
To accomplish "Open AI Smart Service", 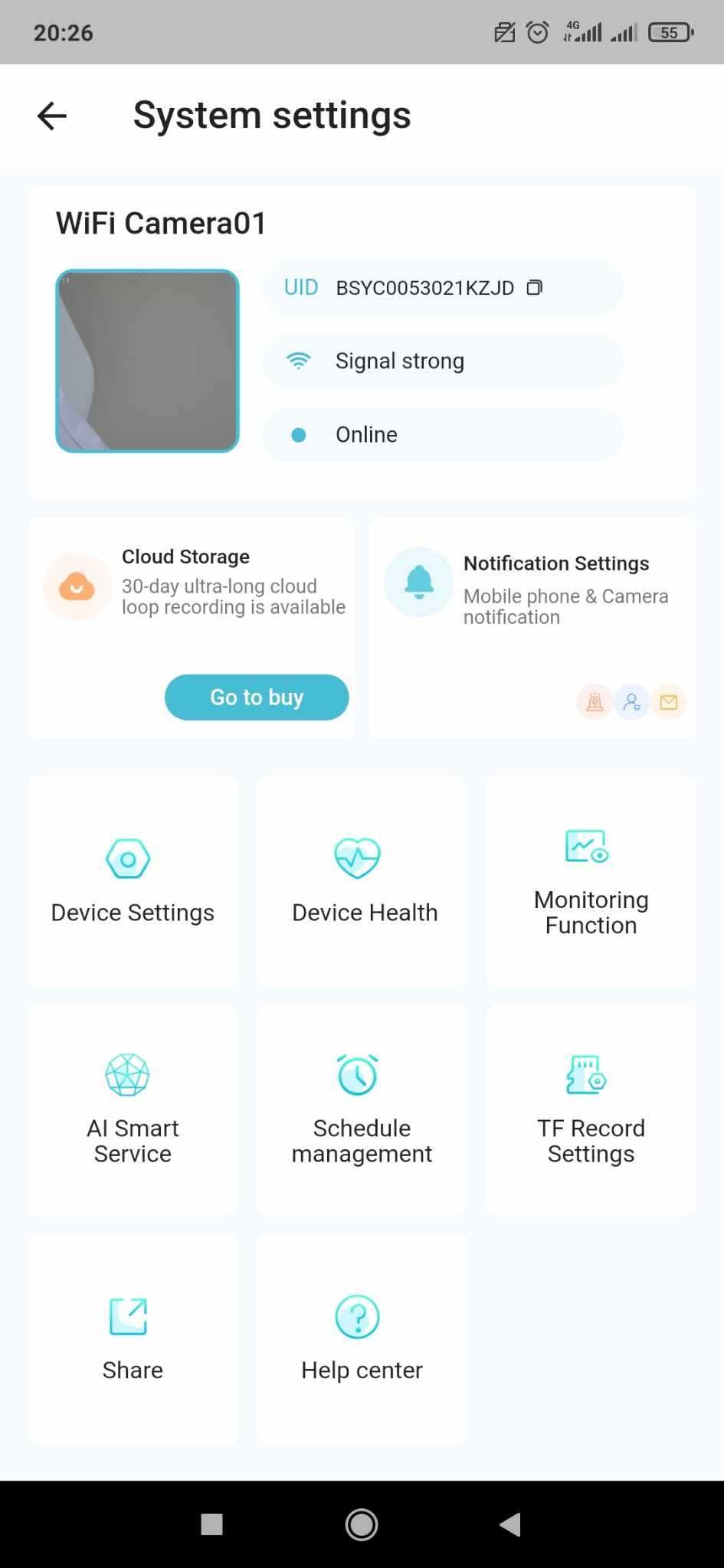I will (x=133, y=1109).
